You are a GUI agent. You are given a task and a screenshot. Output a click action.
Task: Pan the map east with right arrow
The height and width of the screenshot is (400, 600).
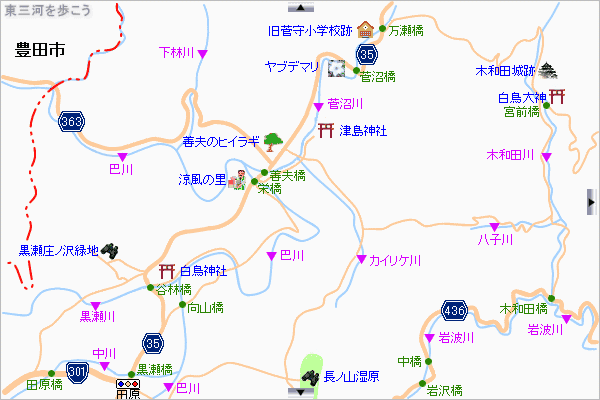[x=591, y=202]
